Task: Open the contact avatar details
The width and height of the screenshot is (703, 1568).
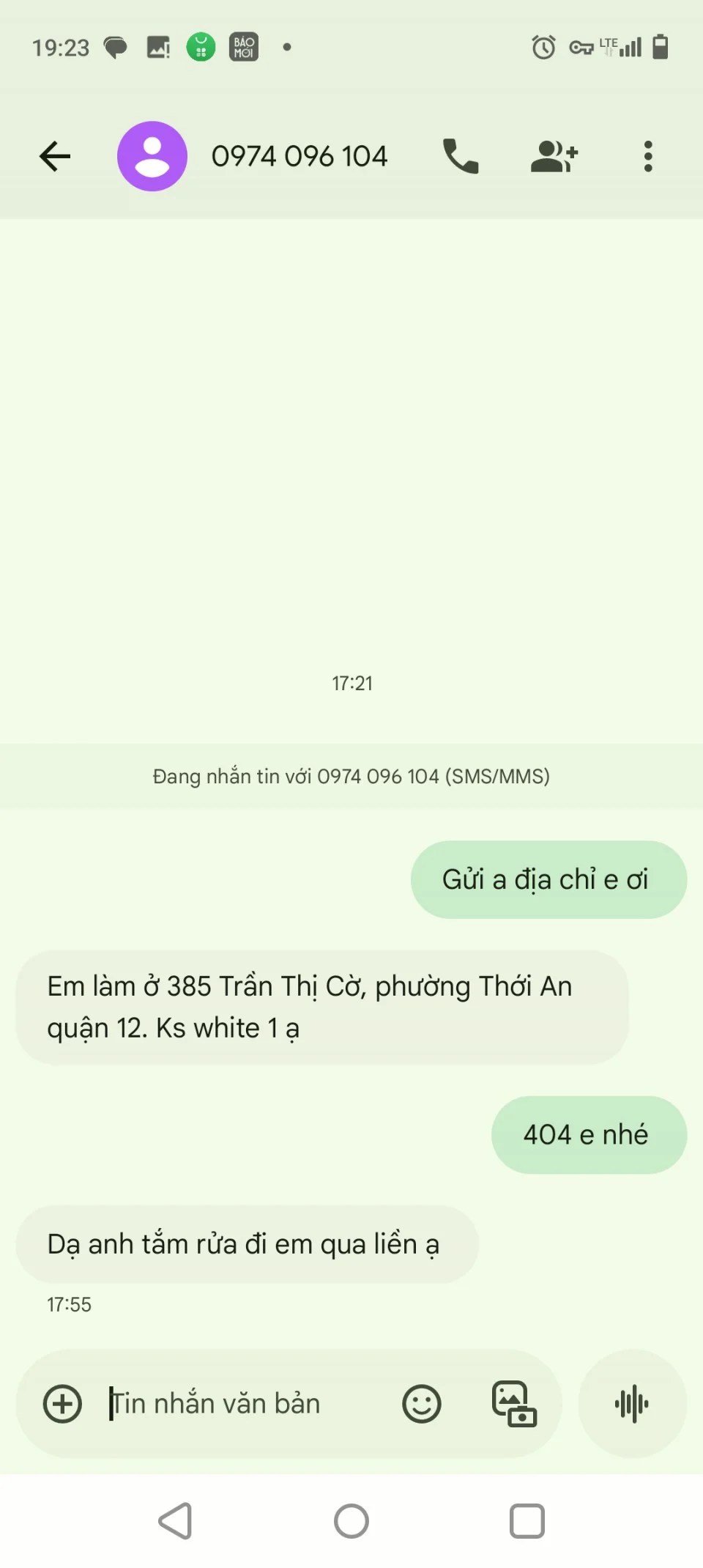Action: tap(152, 156)
